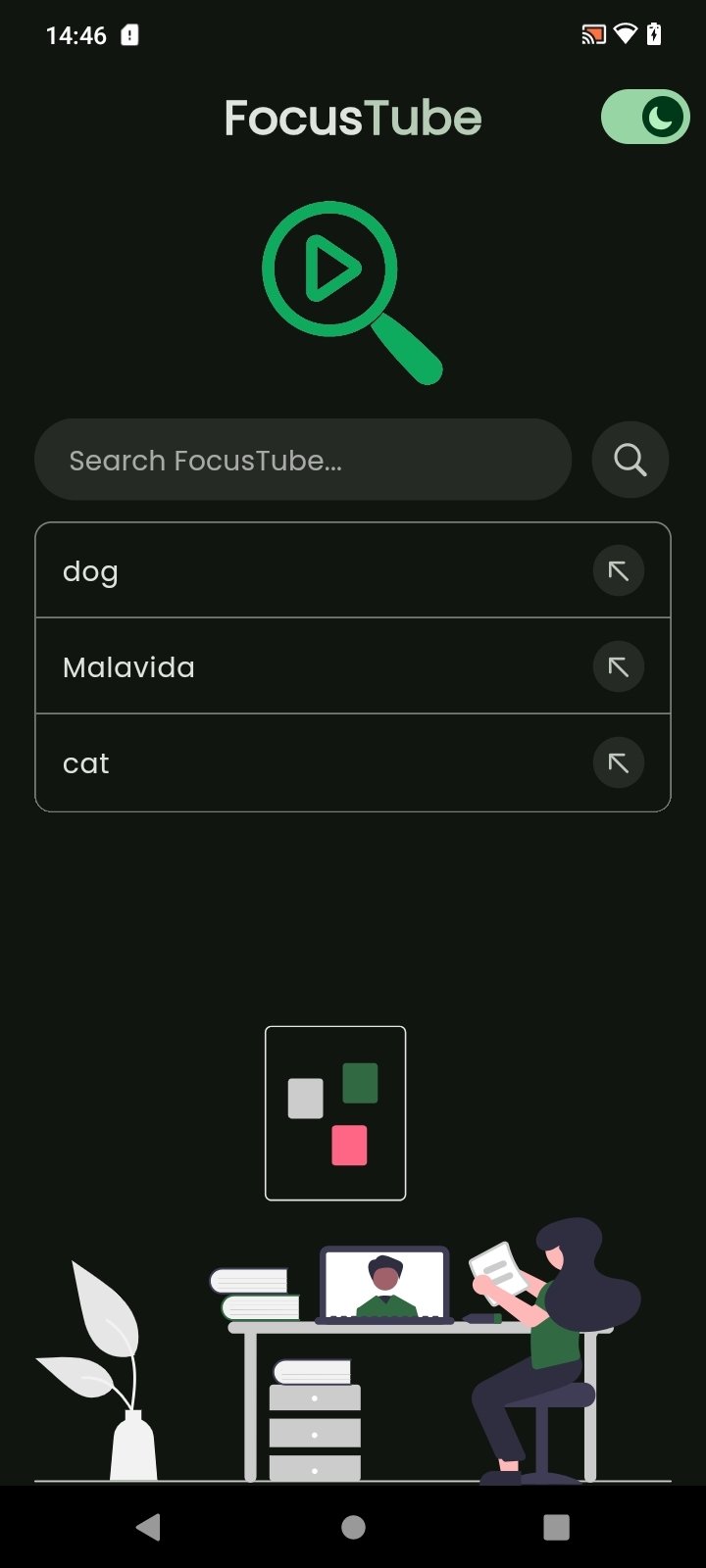
Task: Toggle the dark mode switch
Action: coord(645,118)
